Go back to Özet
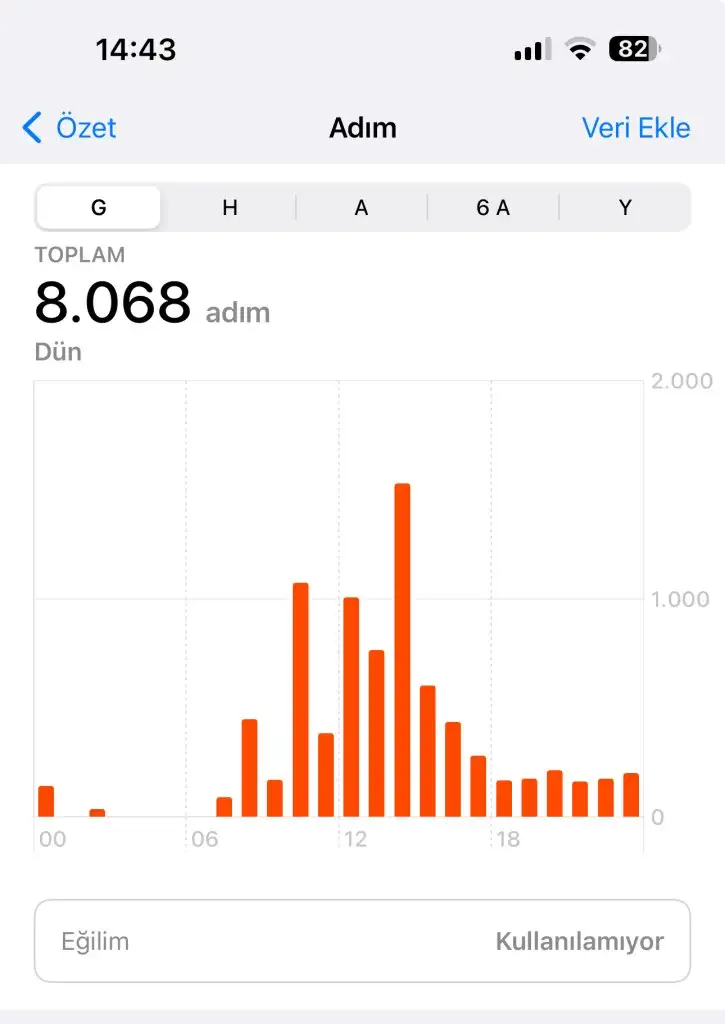The width and height of the screenshot is (725, 1024). click(x=69, y=128)
